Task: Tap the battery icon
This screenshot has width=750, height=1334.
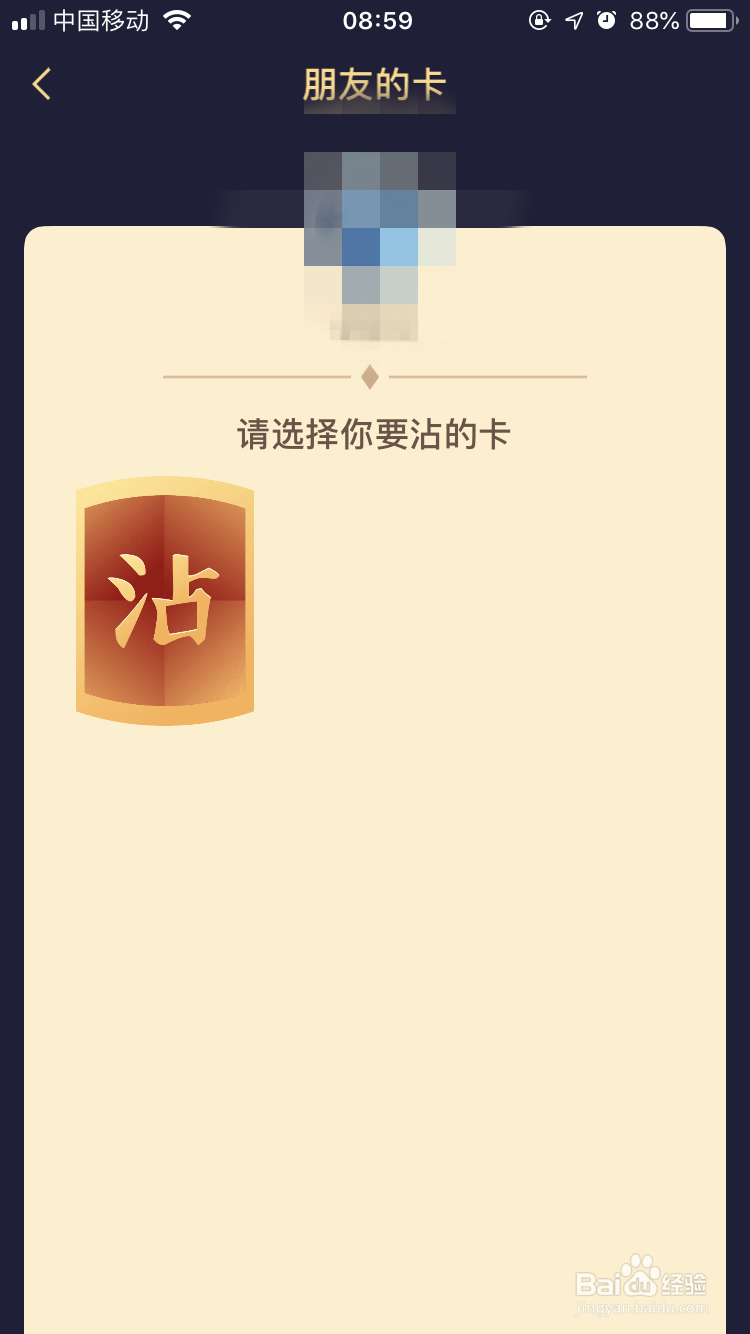Action: click(x=712, y=20)
